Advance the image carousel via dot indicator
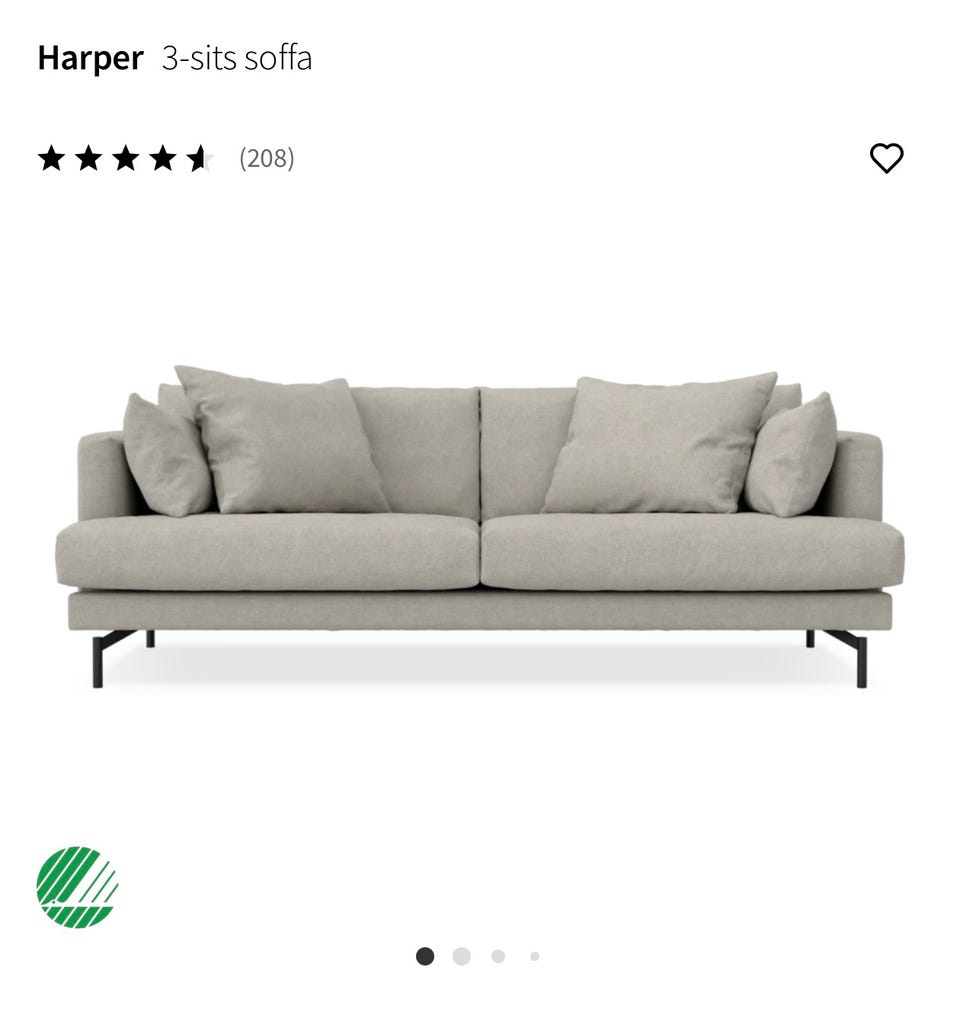The image size is (960, 1012). [x=462, y=956]
